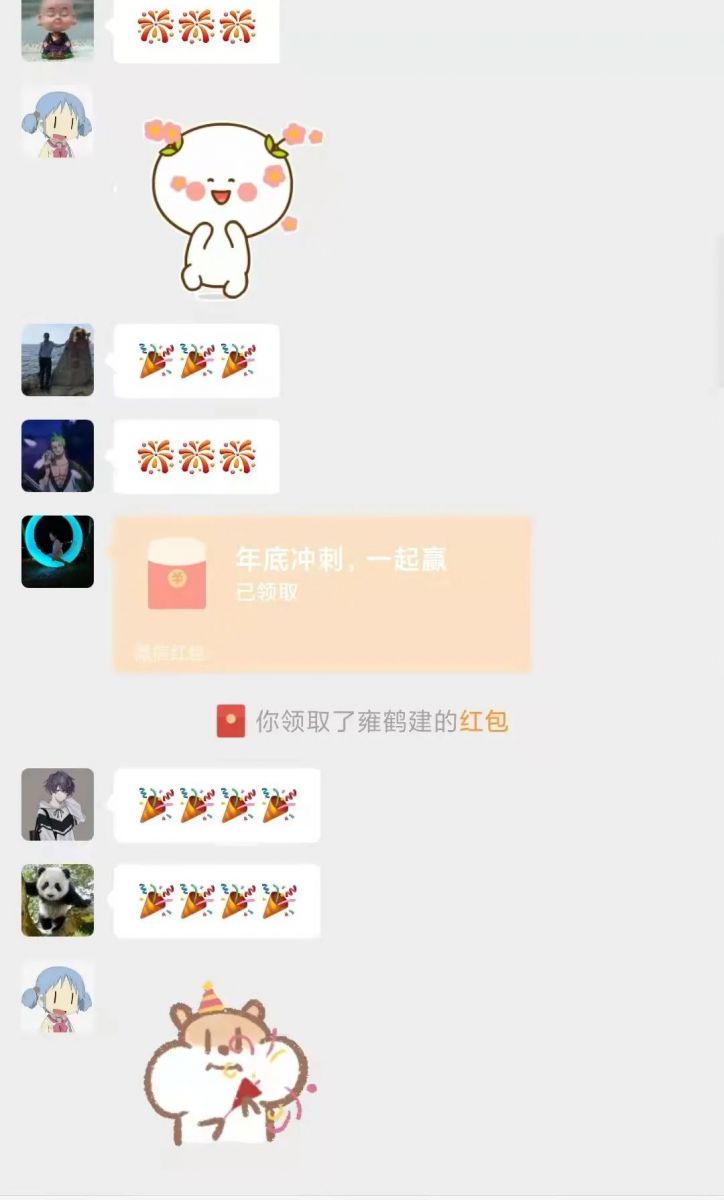Open the glowing blue ring avatar's profile
The width and height of the screenshot is (724, 1200).
[x=58, y=551]
